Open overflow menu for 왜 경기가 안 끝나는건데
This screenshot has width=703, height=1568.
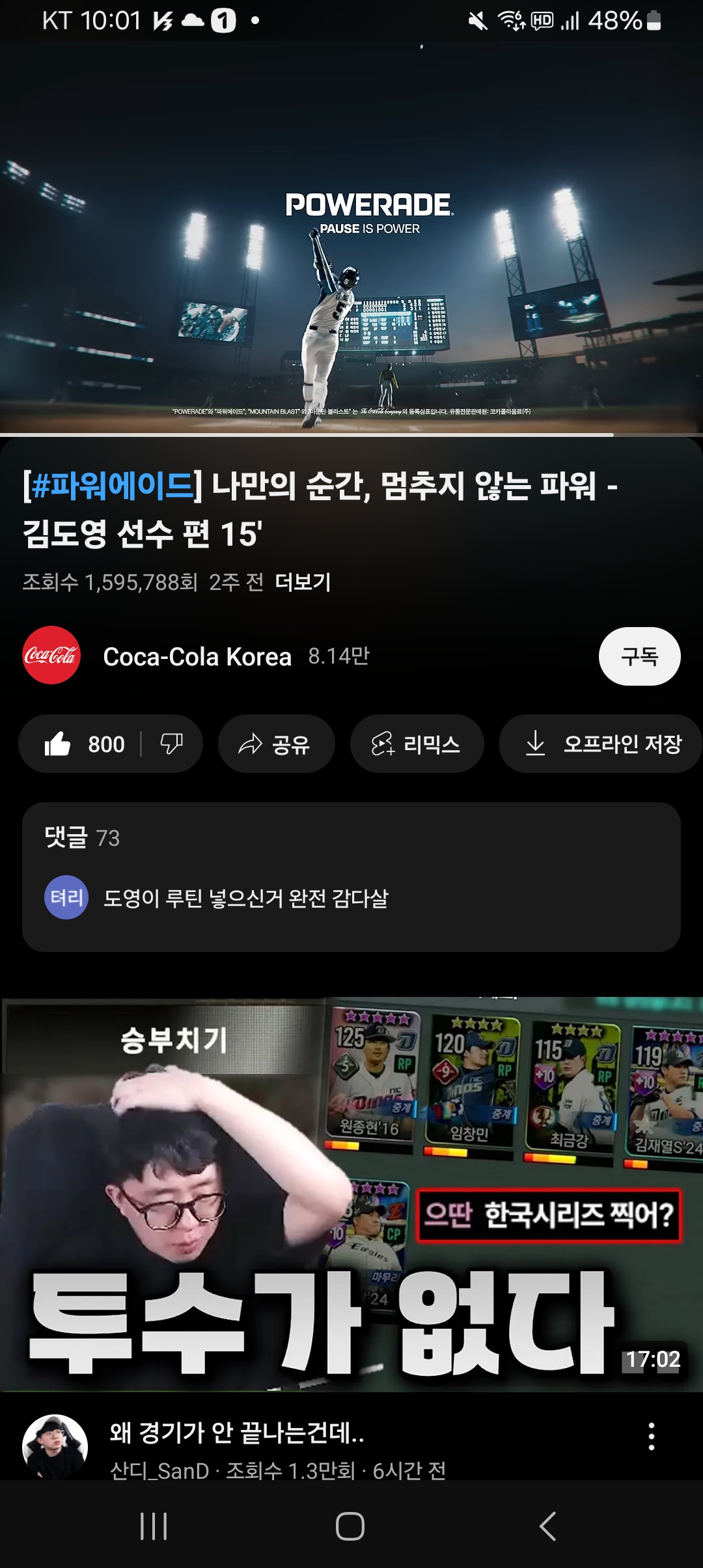pyautogui.click(x=651, y=1436)
